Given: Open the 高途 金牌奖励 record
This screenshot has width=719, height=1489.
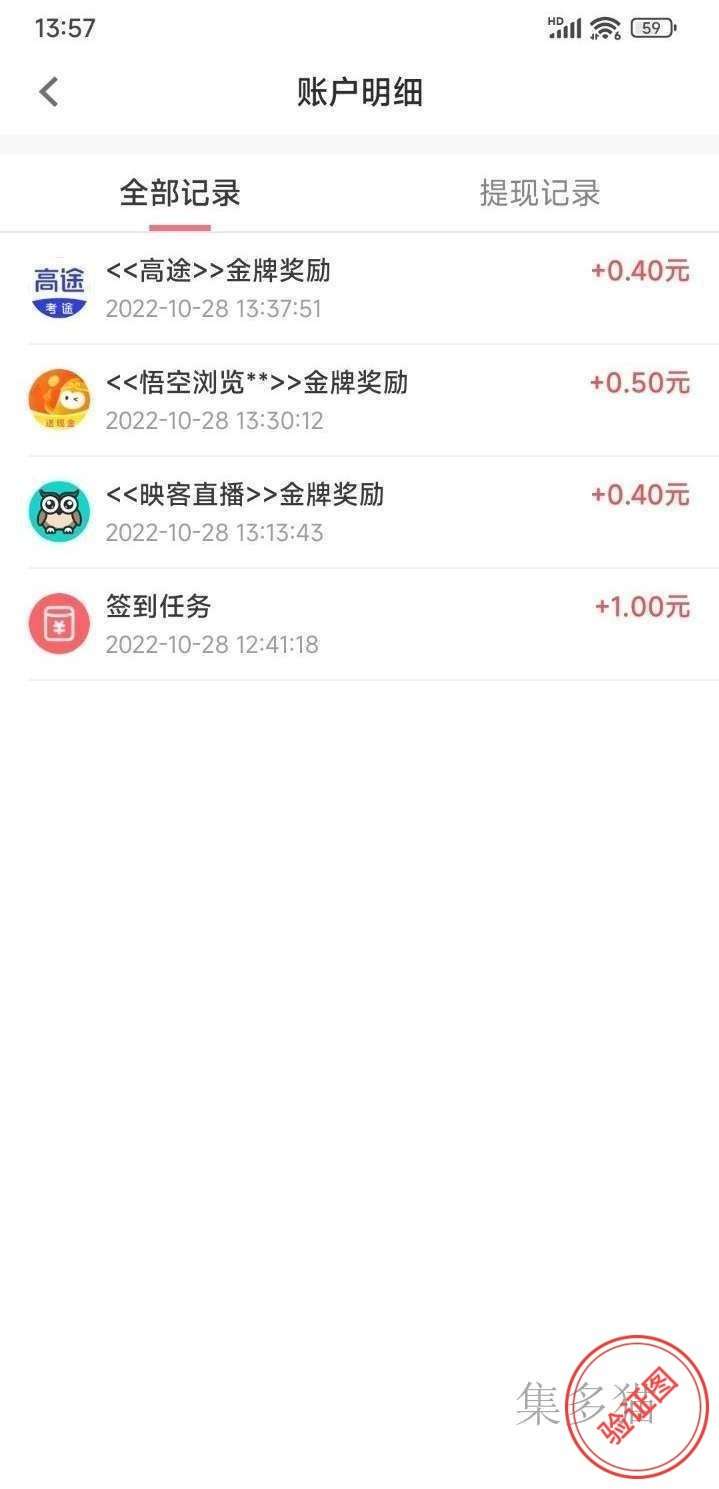Looking at the screenshot, I should (359, 289).
